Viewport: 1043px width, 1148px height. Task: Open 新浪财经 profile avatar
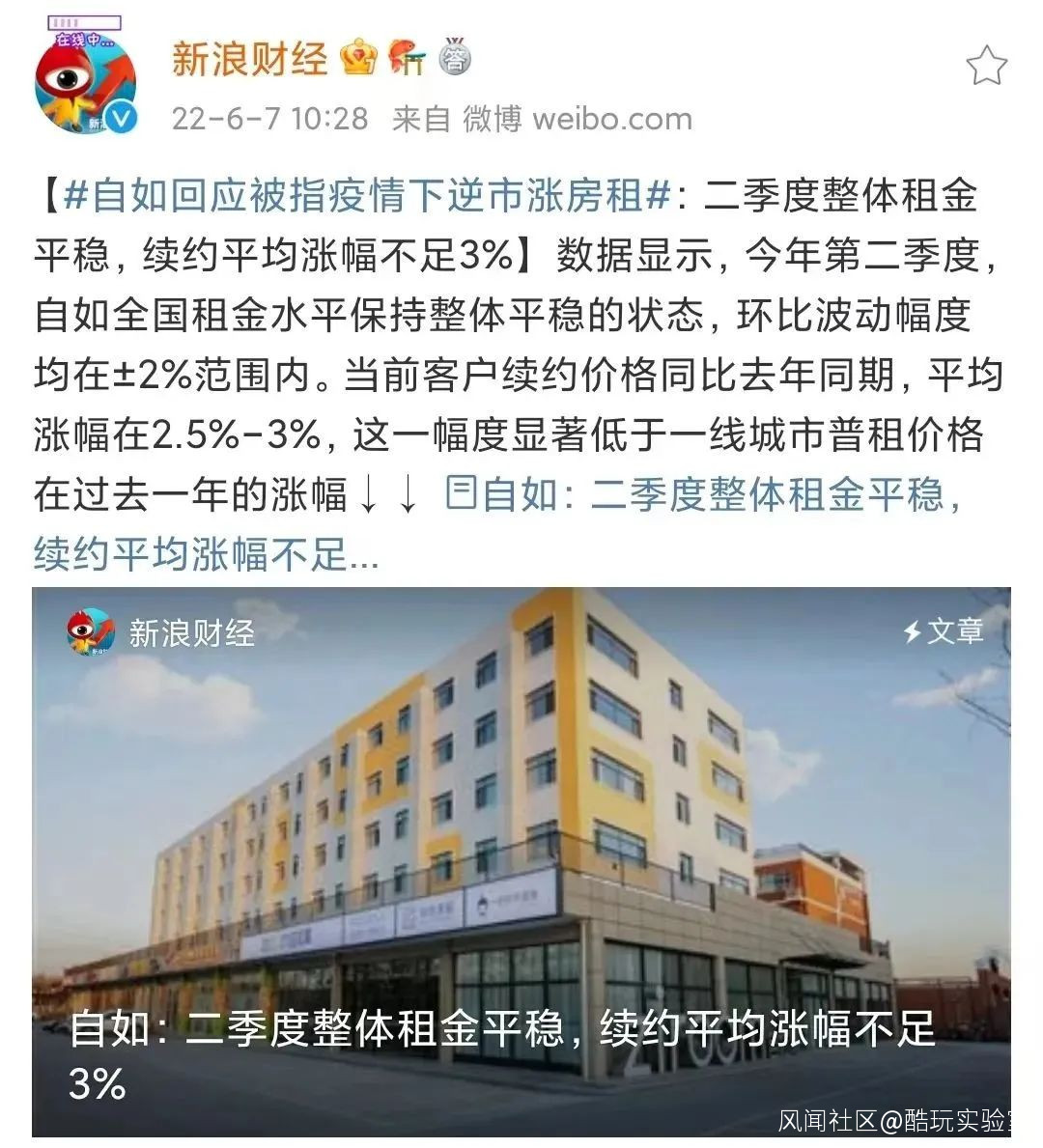click(85, 80)
